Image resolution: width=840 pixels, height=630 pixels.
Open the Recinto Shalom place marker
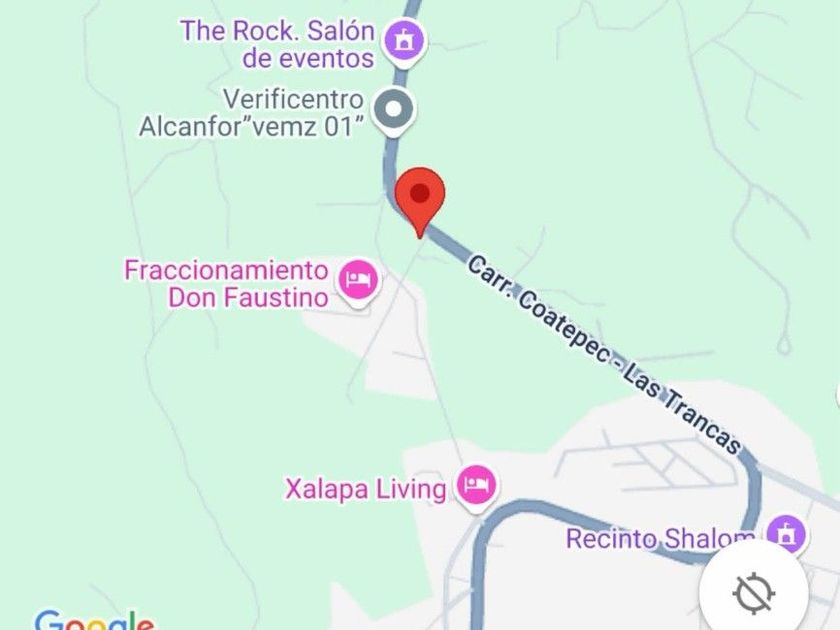pos(786,535)
